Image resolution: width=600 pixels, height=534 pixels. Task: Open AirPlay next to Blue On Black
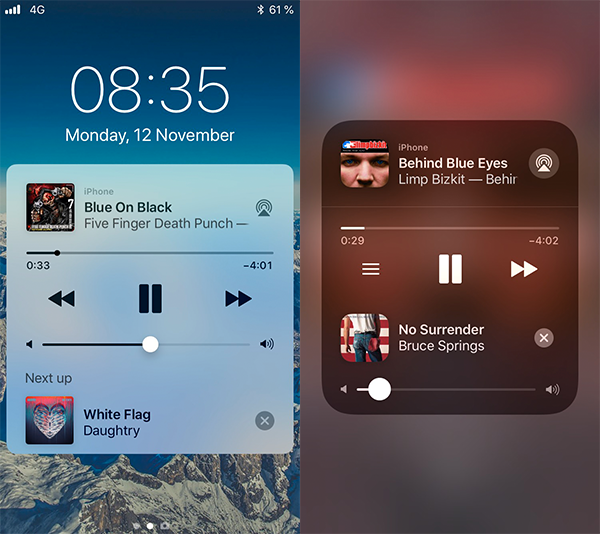point(264,208)
